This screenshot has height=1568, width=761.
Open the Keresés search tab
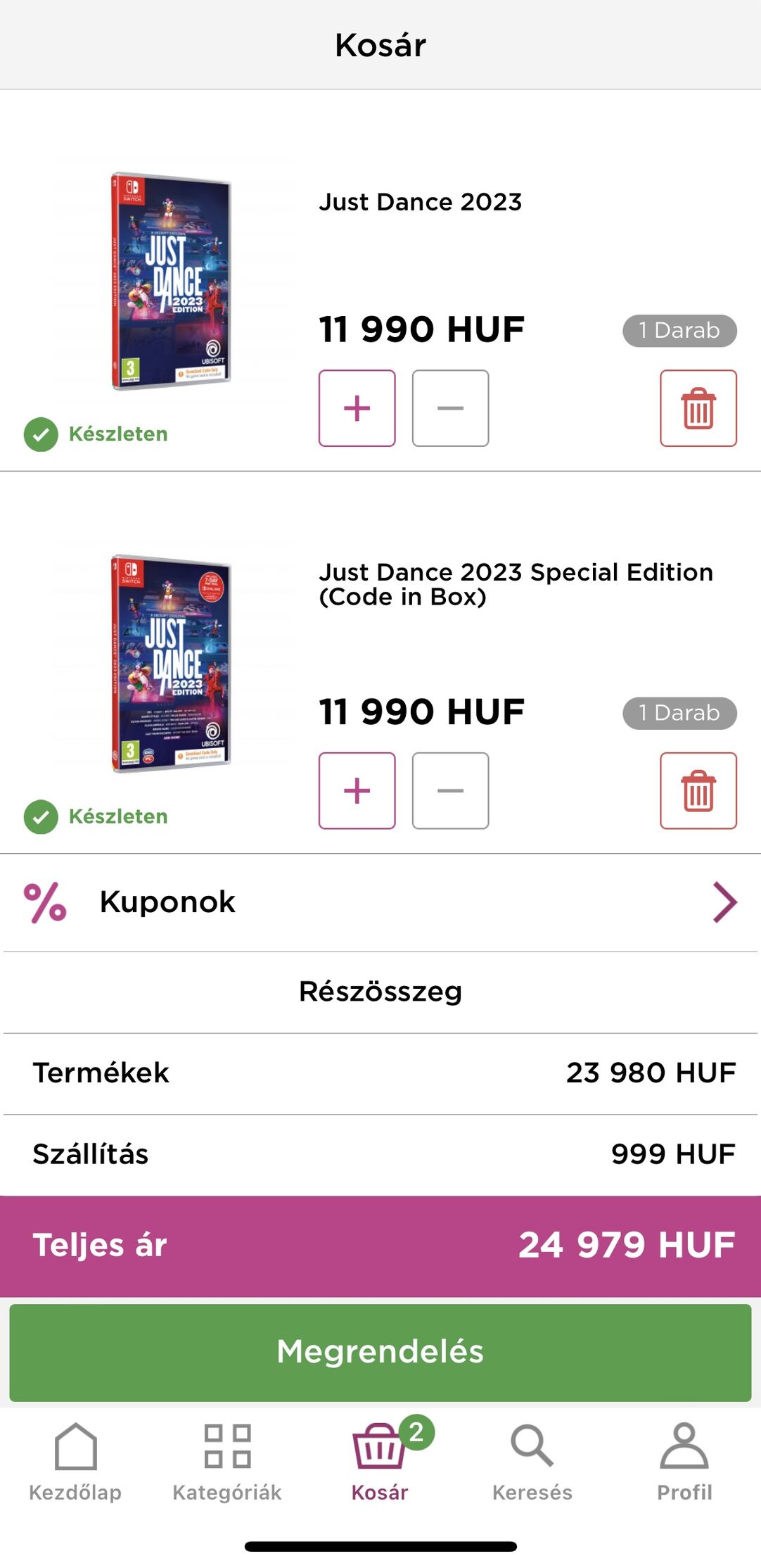pos(532,1461)
